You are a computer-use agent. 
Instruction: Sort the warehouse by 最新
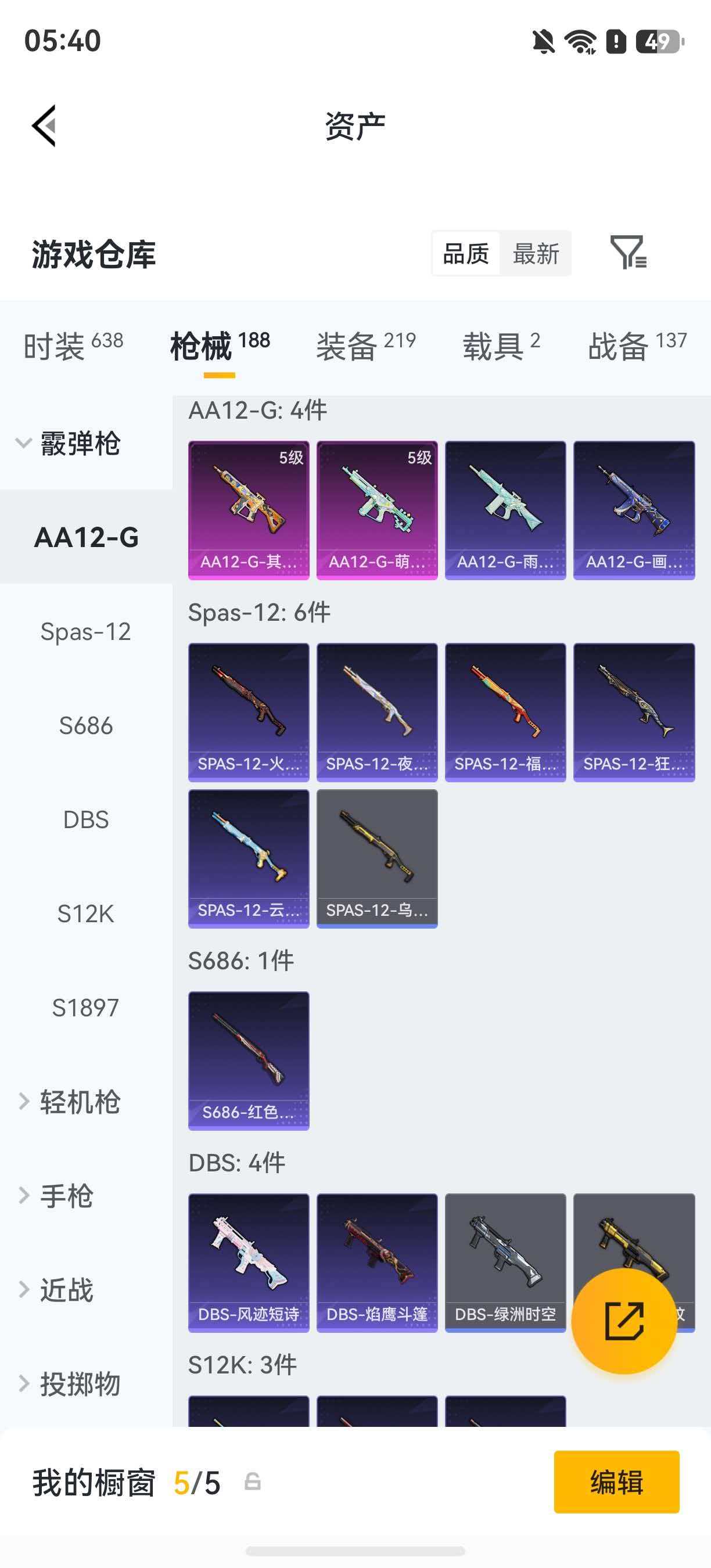[536, 253]
